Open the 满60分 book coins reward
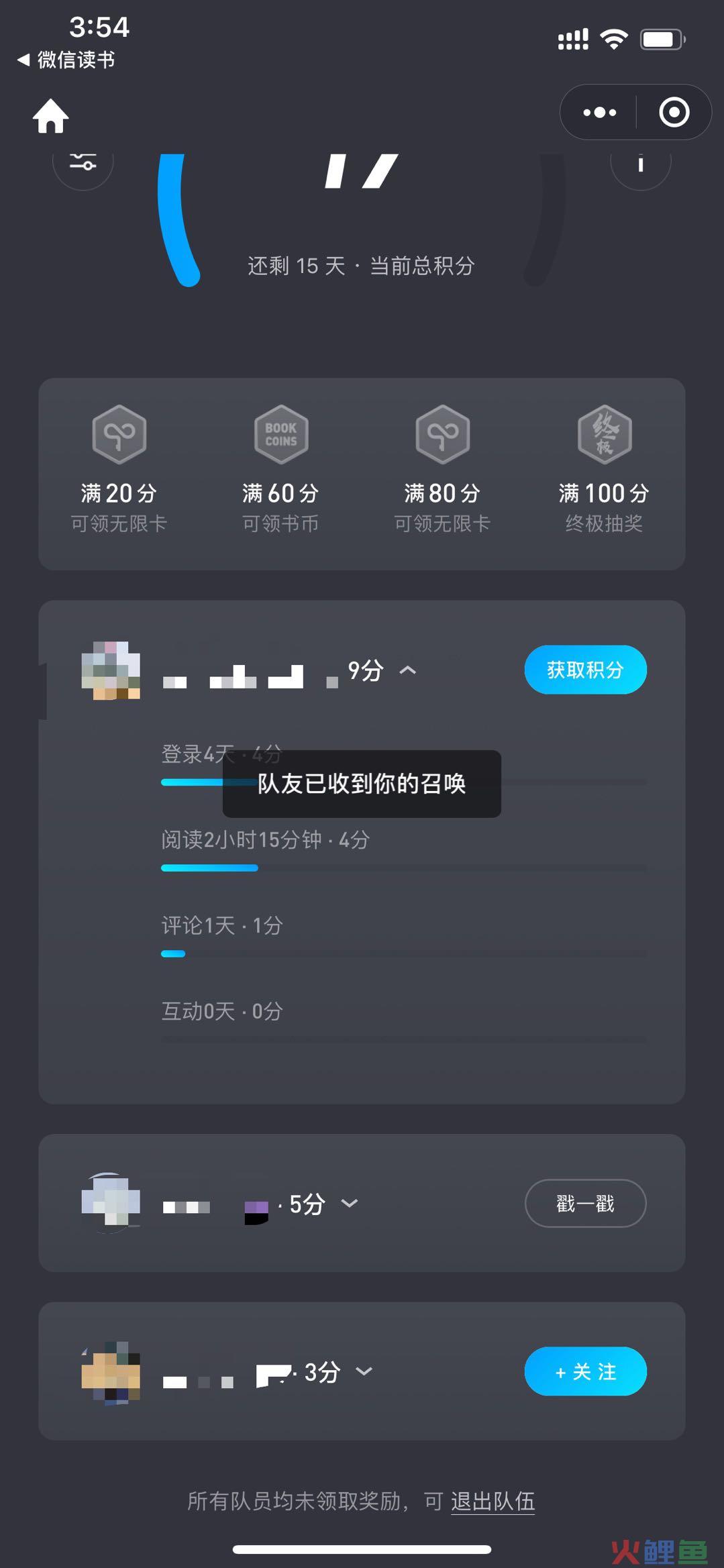The width and height of the screenshot is (724, 1568). coord(280,468)
